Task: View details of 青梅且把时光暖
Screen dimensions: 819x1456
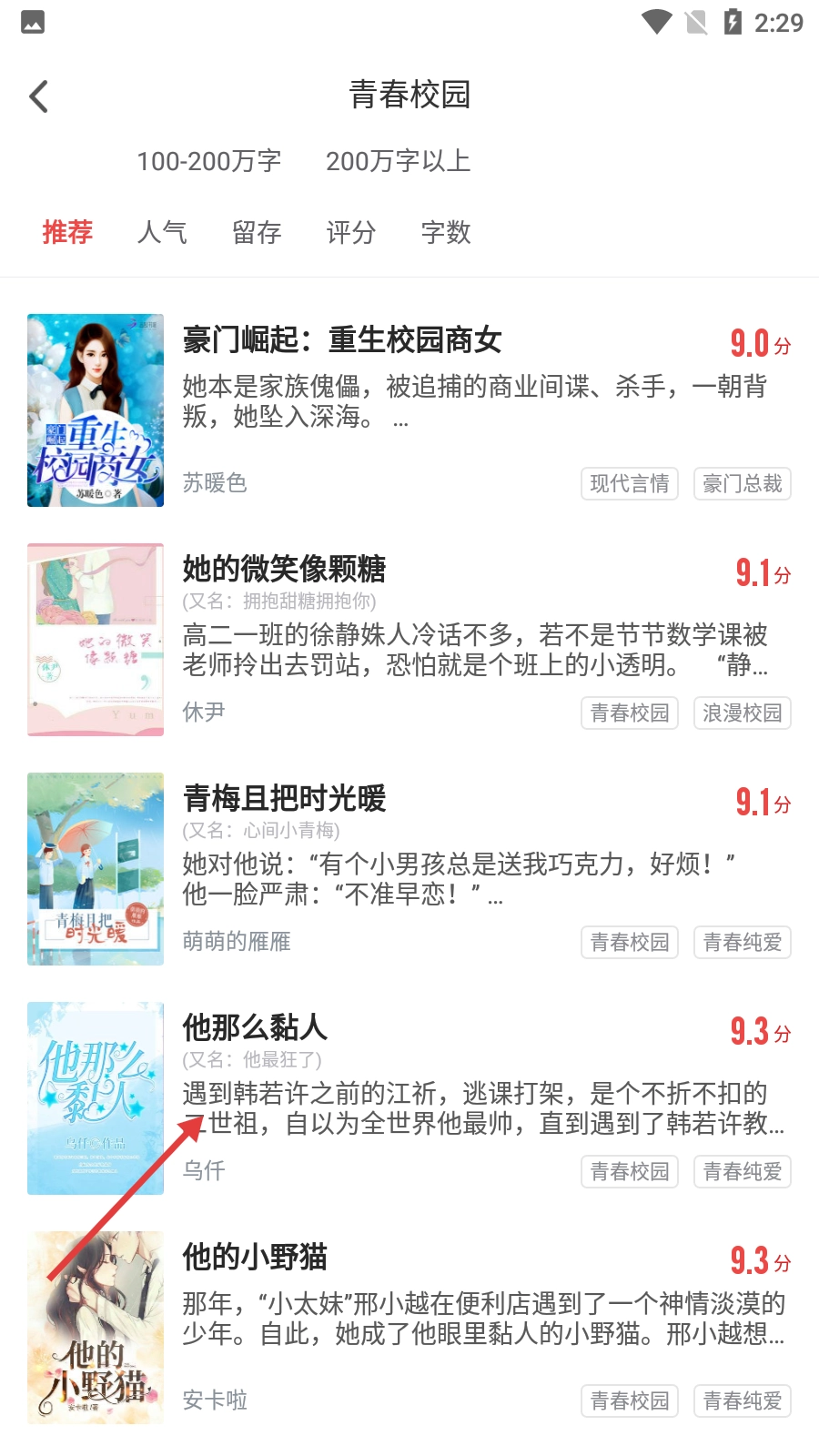Action: pyautogui.click(x=284, y=798)
